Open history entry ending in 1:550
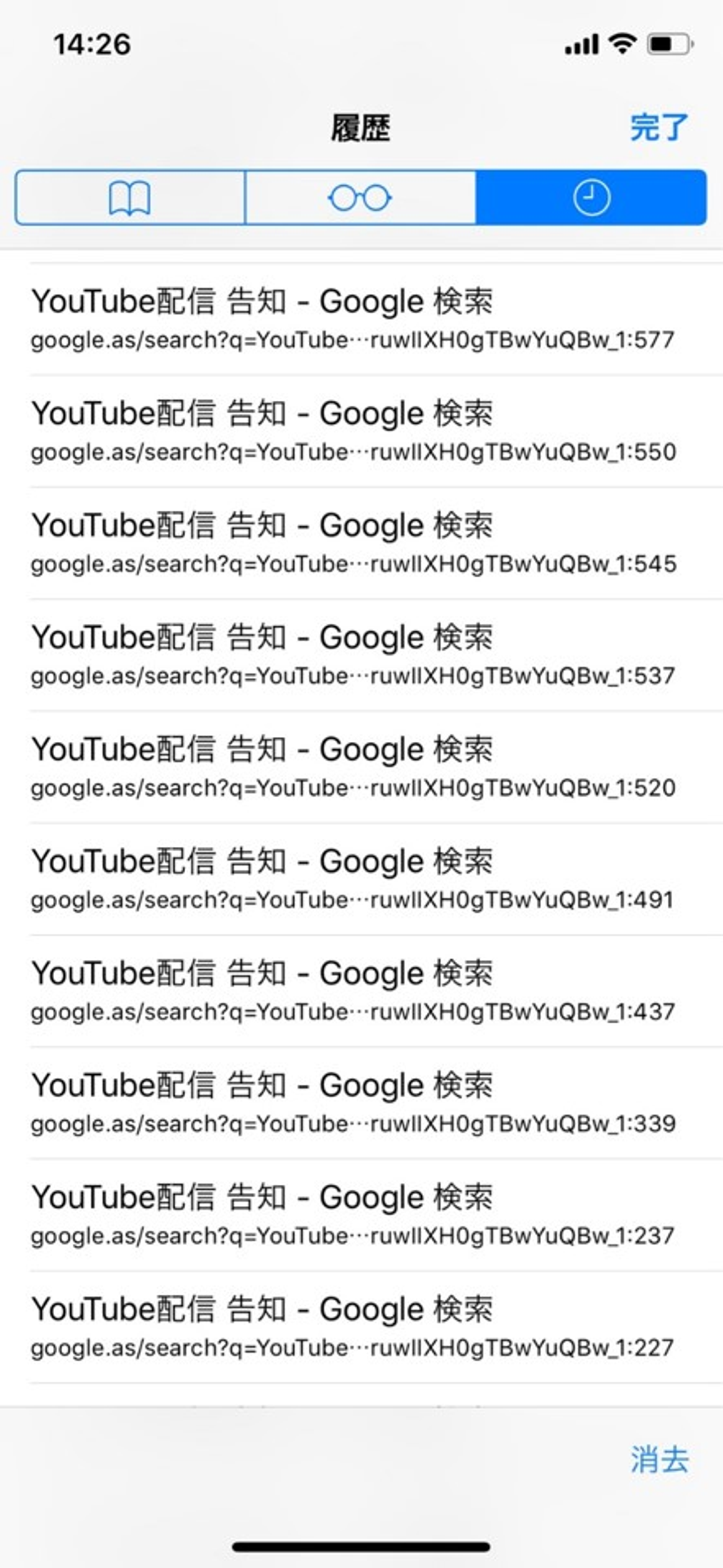 (353, 431)
